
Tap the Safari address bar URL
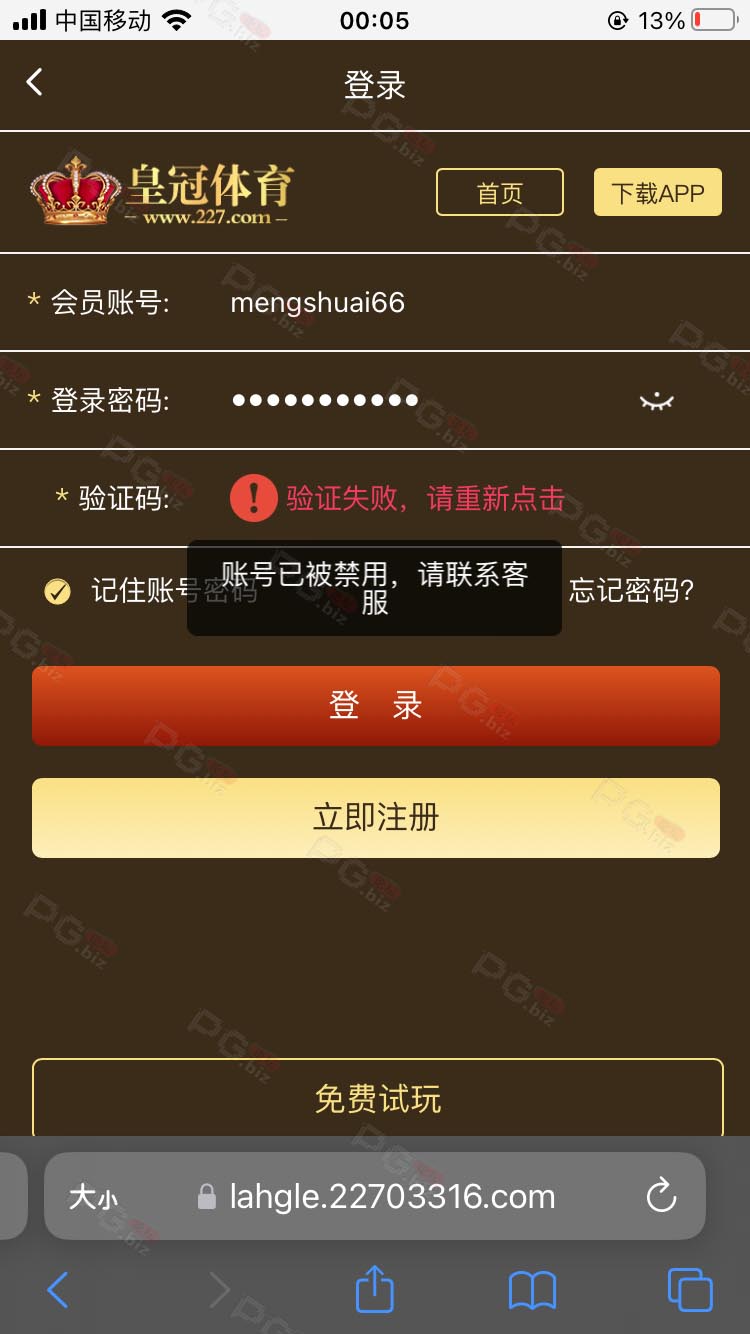click(392, 1197)
